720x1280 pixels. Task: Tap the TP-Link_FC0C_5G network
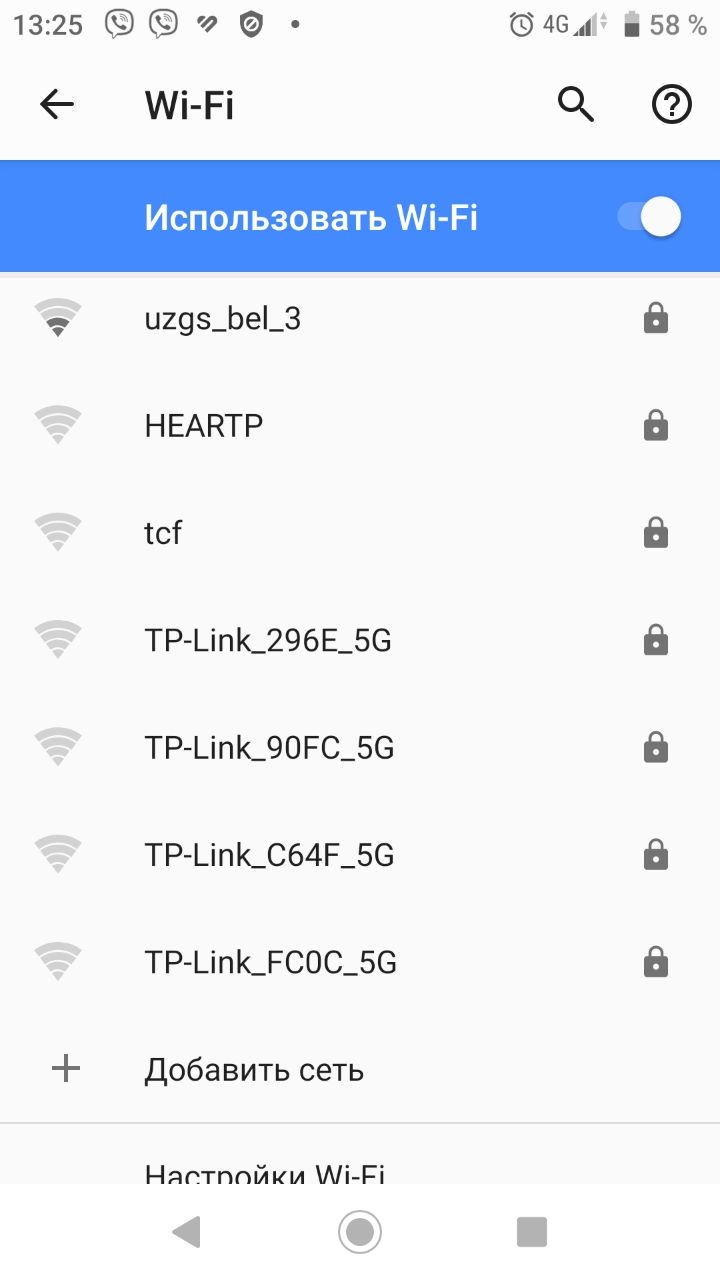click(x=360, y=962)
